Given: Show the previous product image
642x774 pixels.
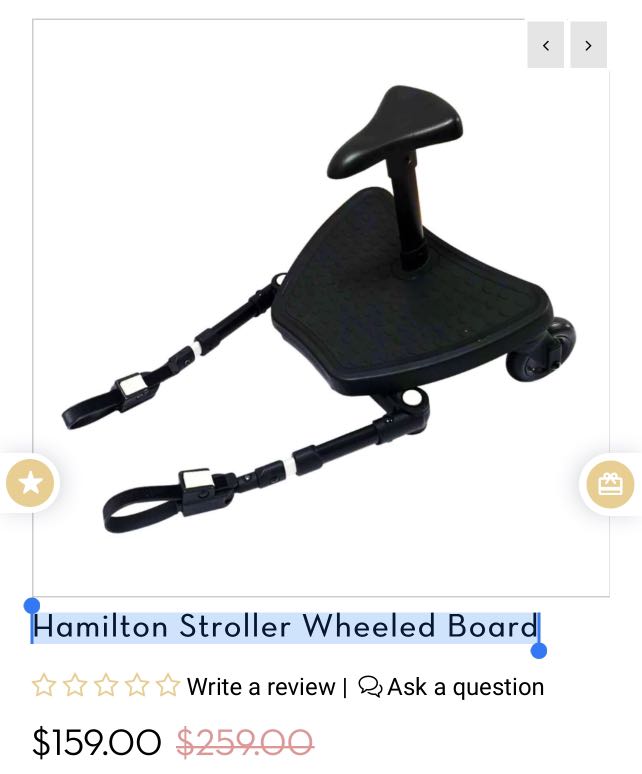Looking at the screenshot, I should point(545,45).
